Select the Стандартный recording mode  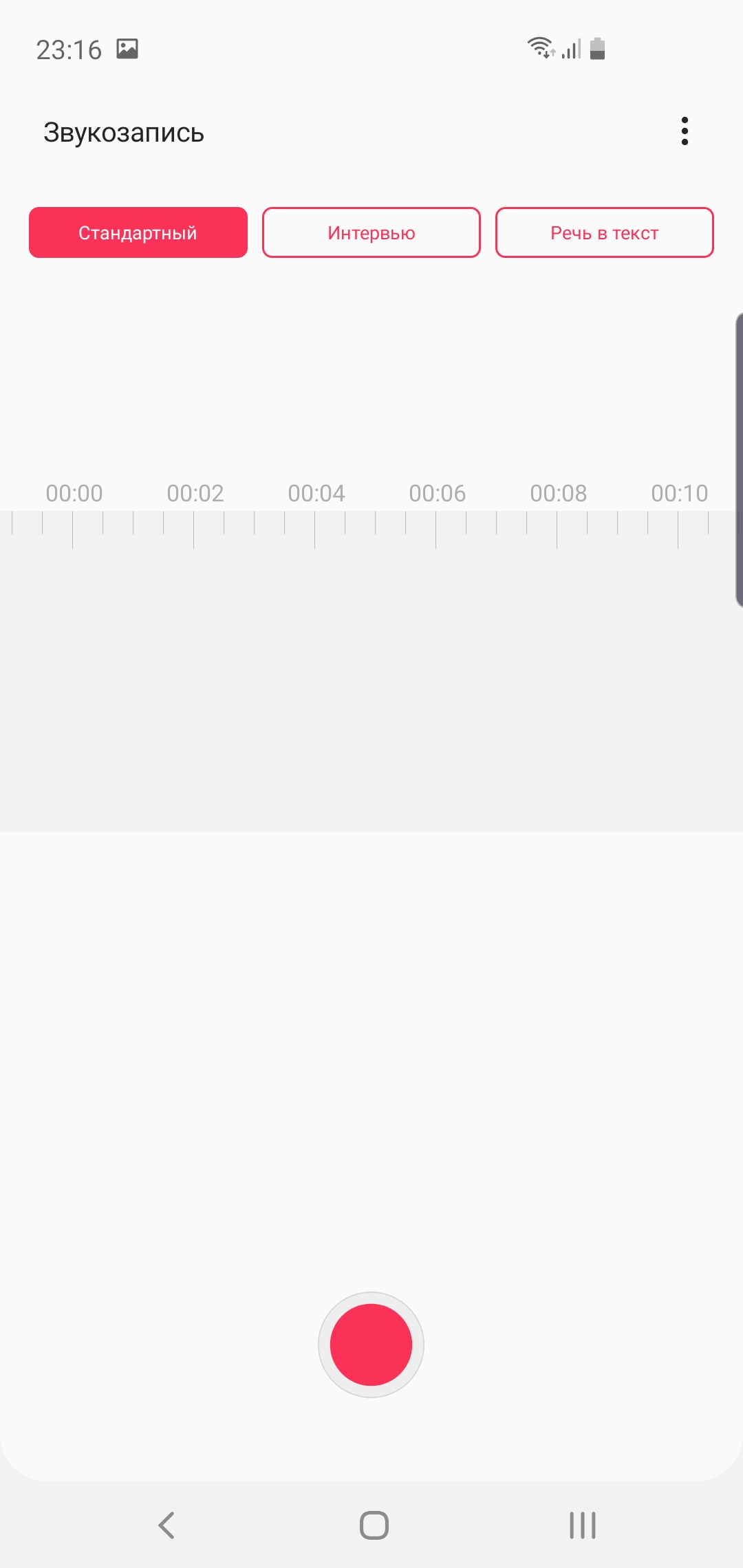138,232
